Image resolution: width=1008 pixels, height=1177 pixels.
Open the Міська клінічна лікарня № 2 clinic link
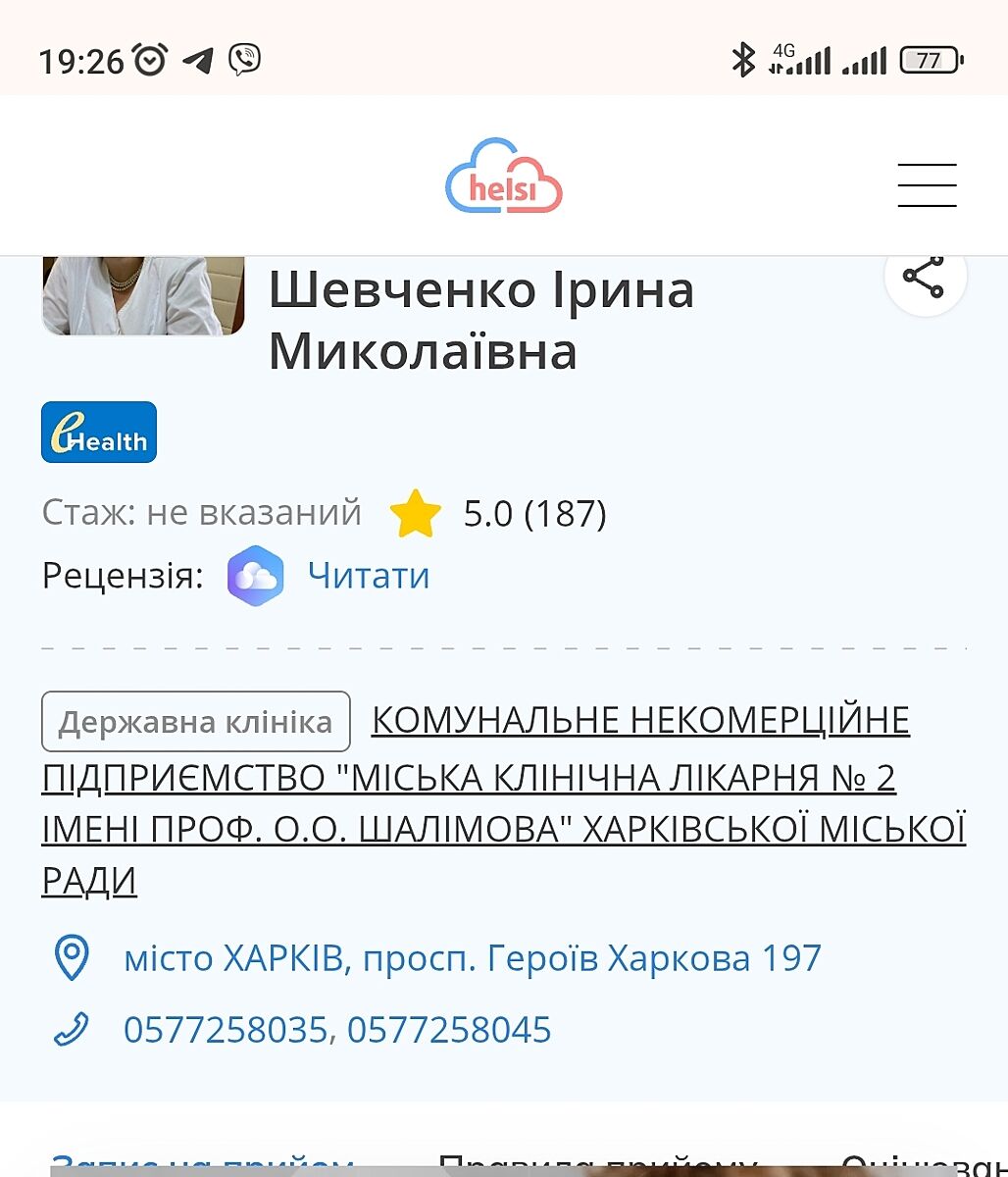(502, 777)
